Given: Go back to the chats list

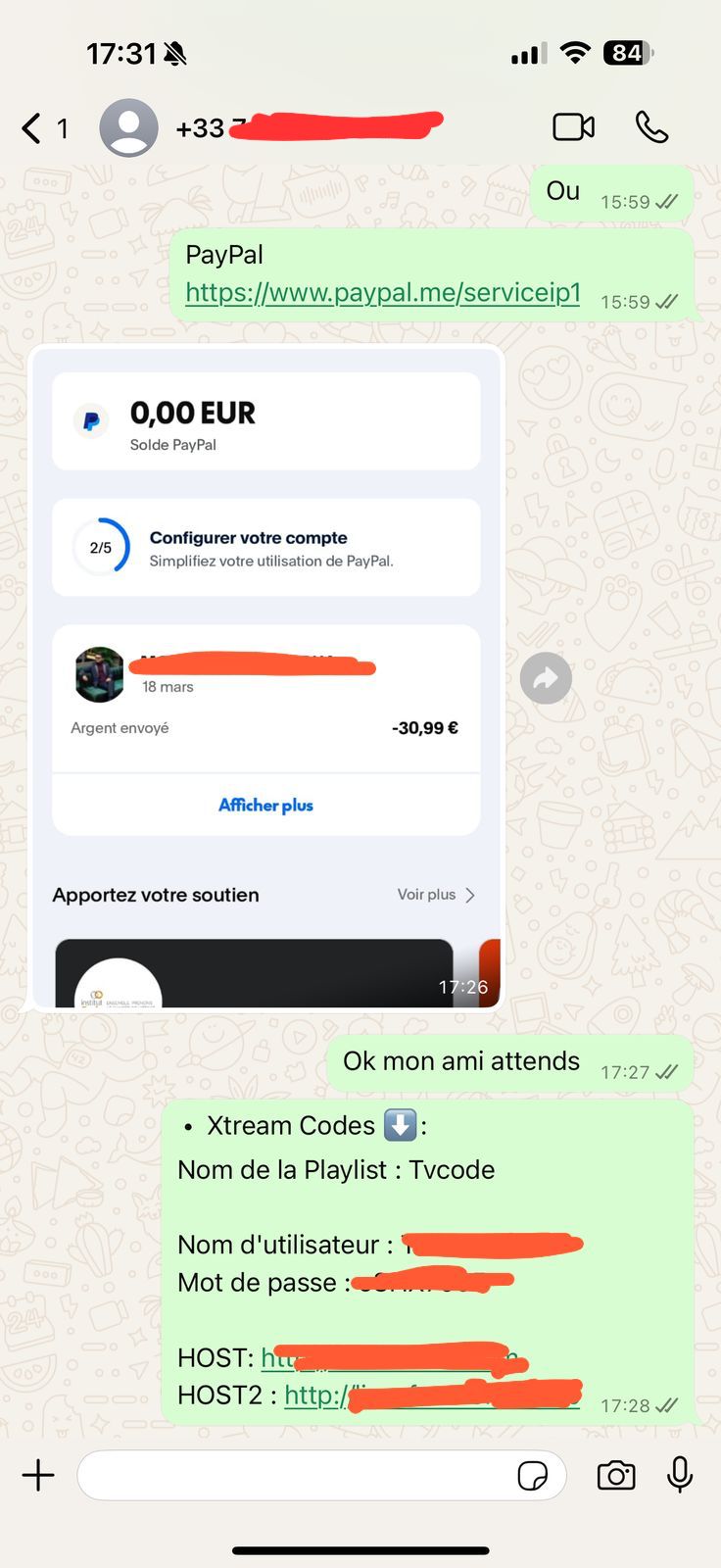Looking at the screenshot, I should [33, 128].
